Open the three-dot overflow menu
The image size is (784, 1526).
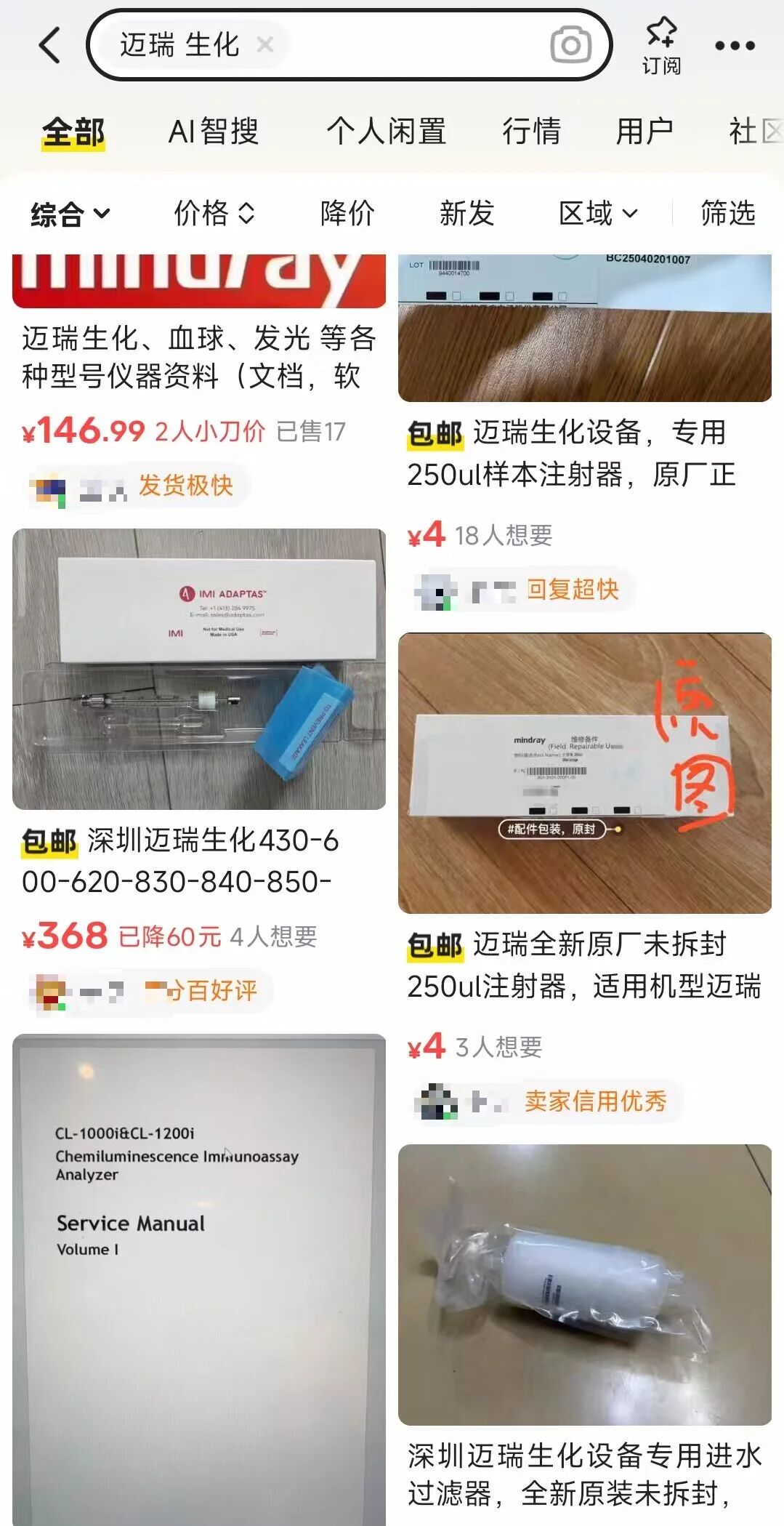pyautogui.click(x=735, y=45)
